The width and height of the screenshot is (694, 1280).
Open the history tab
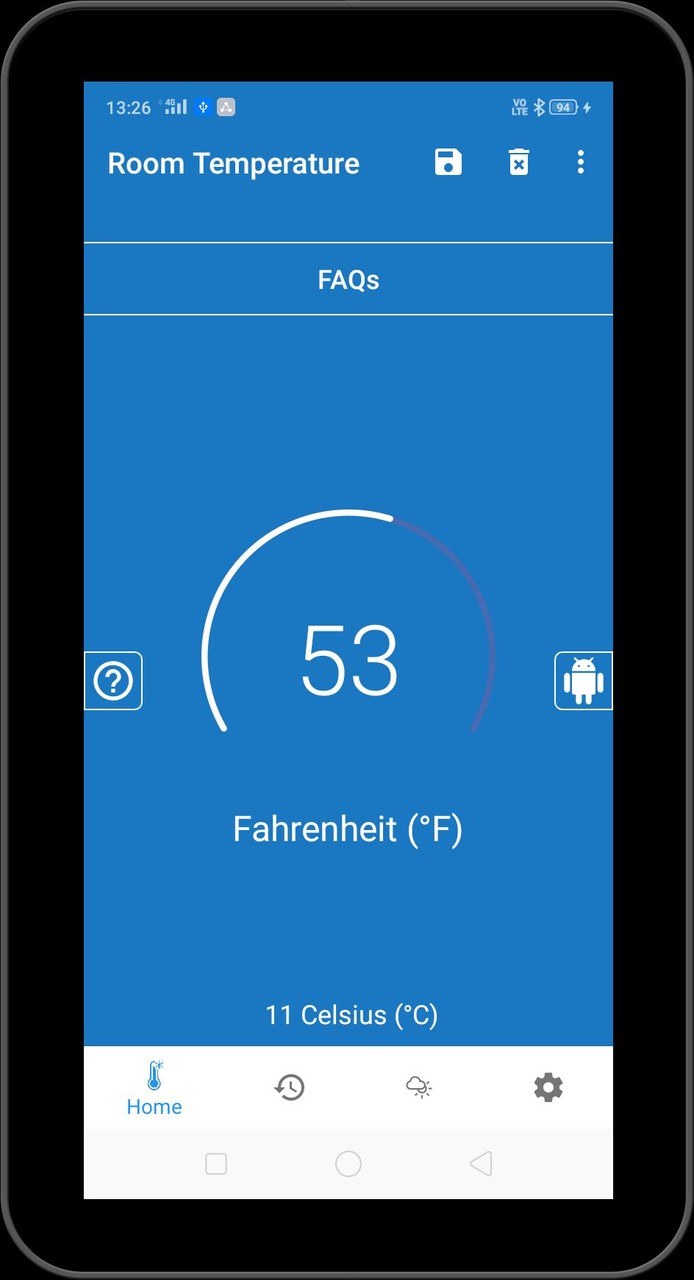click(290, 1087)
